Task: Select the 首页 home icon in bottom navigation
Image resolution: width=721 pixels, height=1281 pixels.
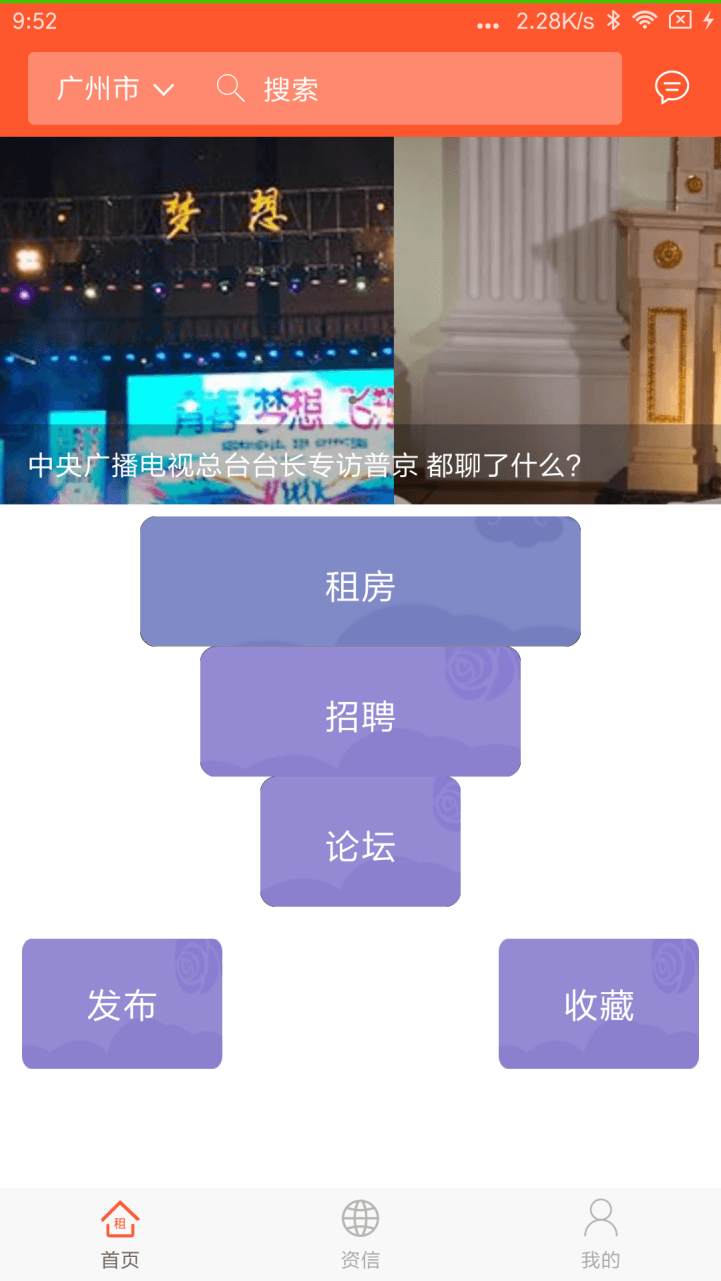Action: point(119,1218)
